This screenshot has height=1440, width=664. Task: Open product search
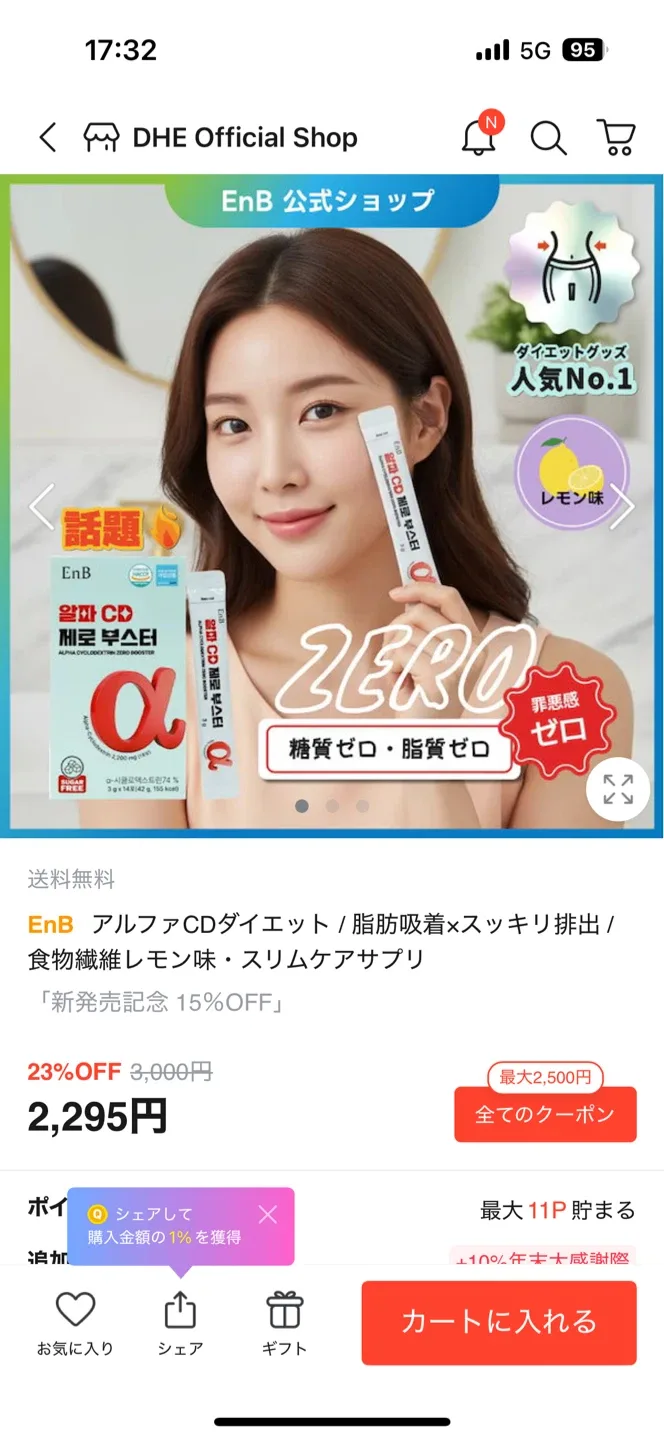548,137
